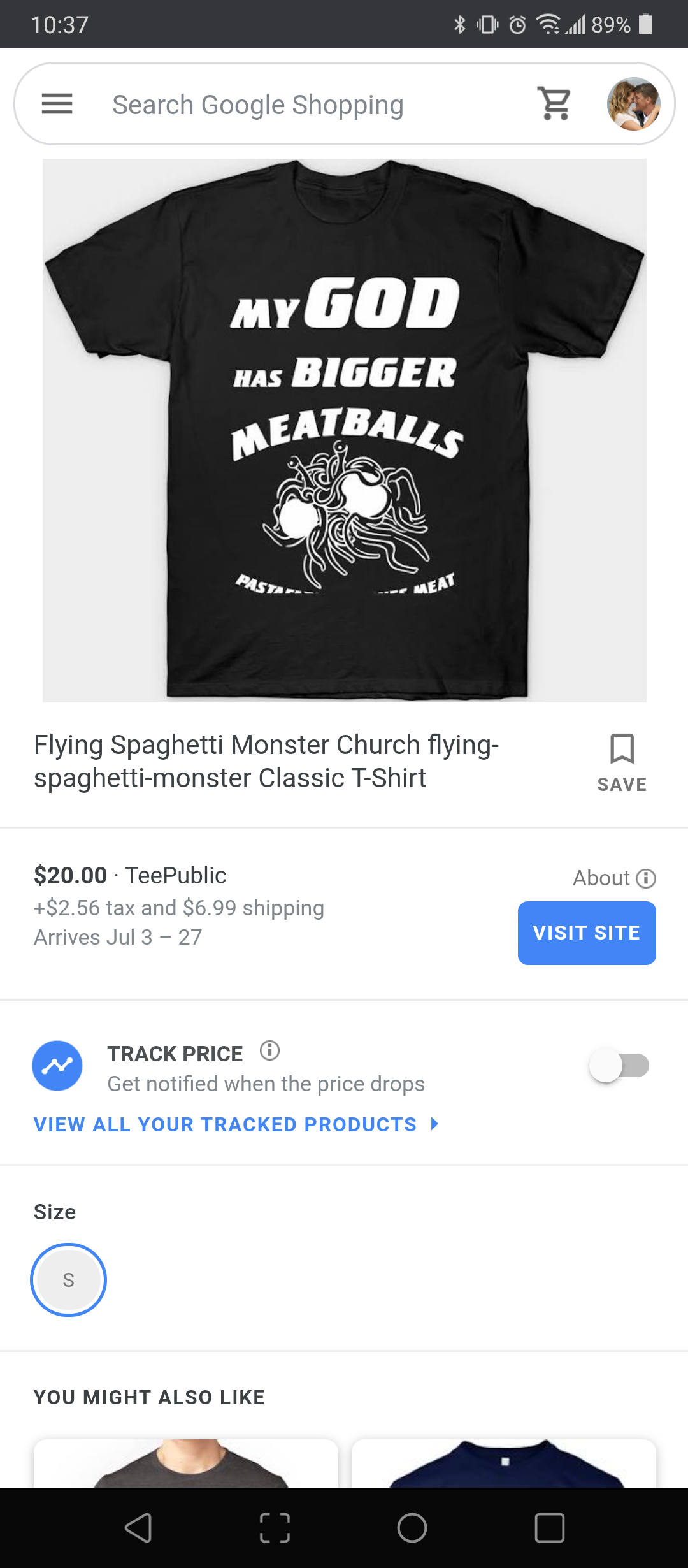The image size is (688, 1568).
Task: Go to the home screen
Action: pyautogui.click(x=412, y=1528)
